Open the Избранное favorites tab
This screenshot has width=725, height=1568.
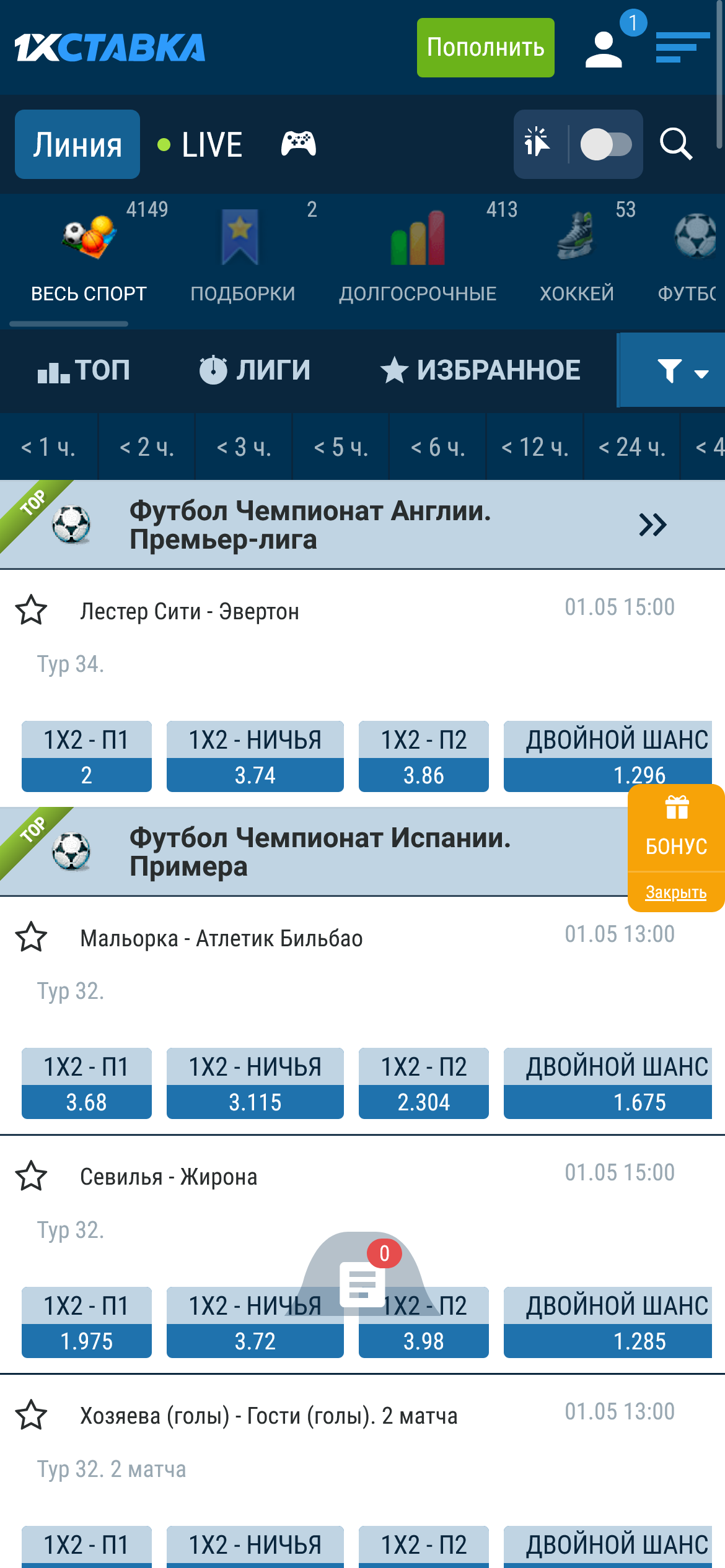click(x=481, y=370)
